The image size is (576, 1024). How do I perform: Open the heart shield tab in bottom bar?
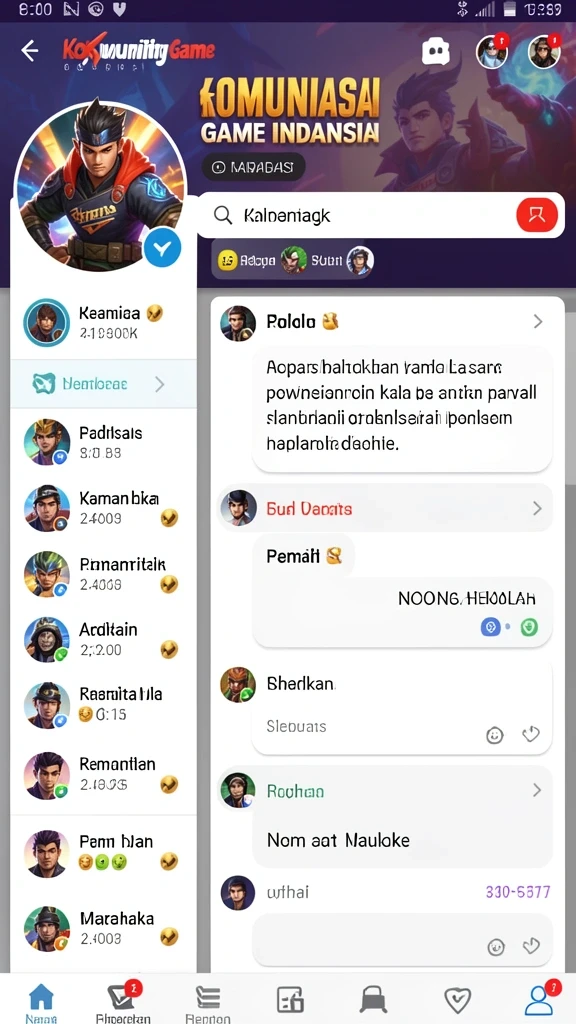pos(456,1000)
